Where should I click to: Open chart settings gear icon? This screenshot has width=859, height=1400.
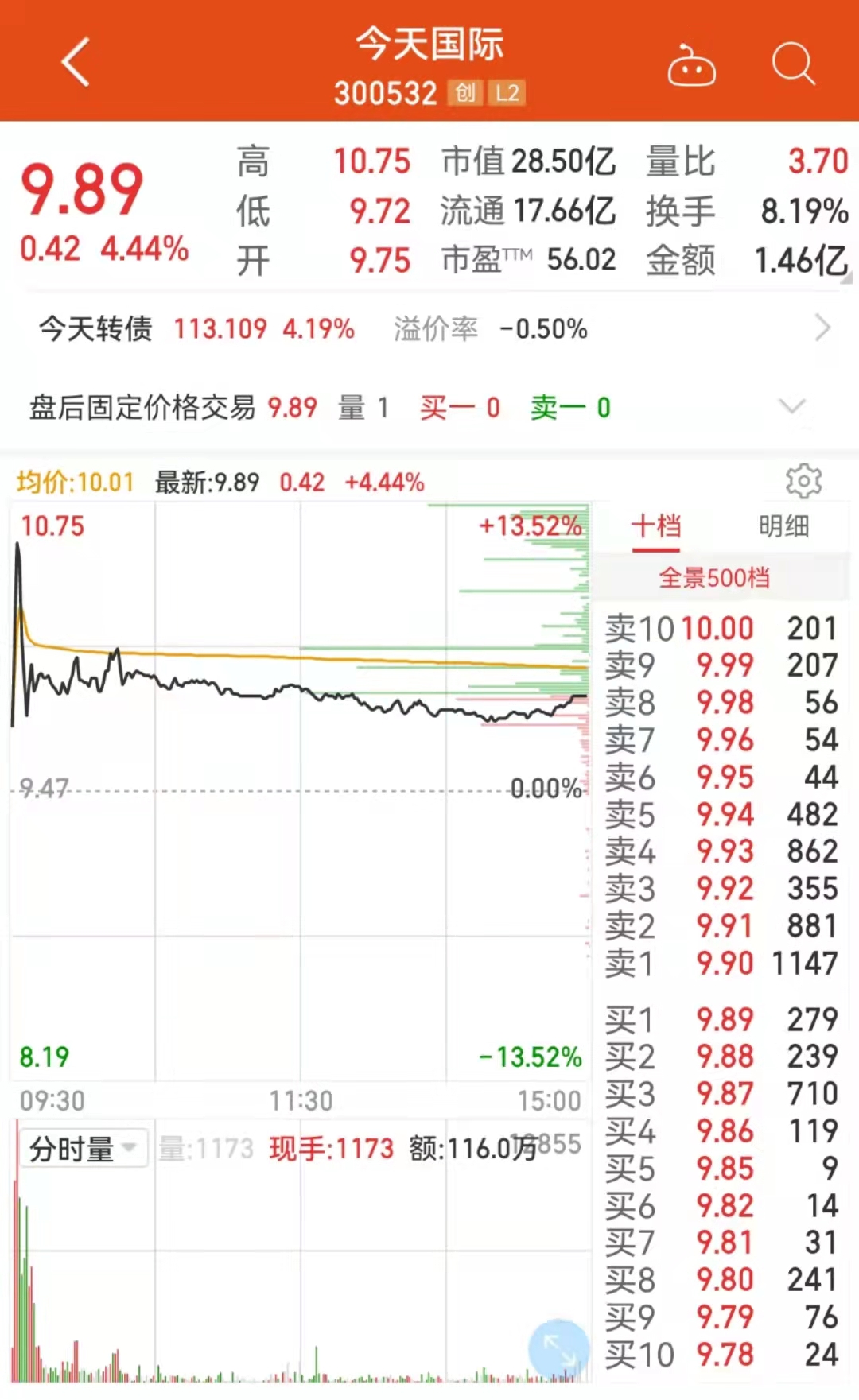[x=803, y=482]
